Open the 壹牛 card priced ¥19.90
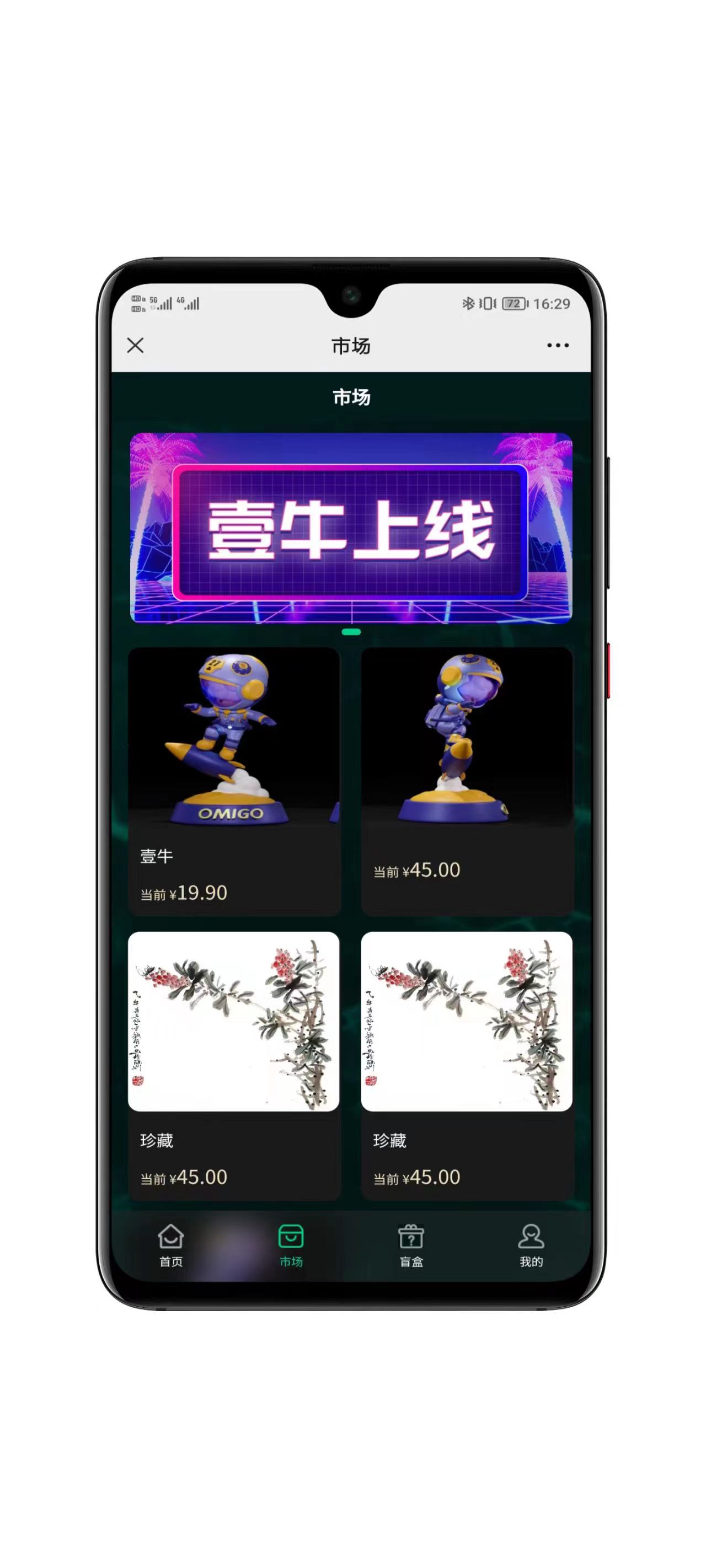 click(234, 782)
